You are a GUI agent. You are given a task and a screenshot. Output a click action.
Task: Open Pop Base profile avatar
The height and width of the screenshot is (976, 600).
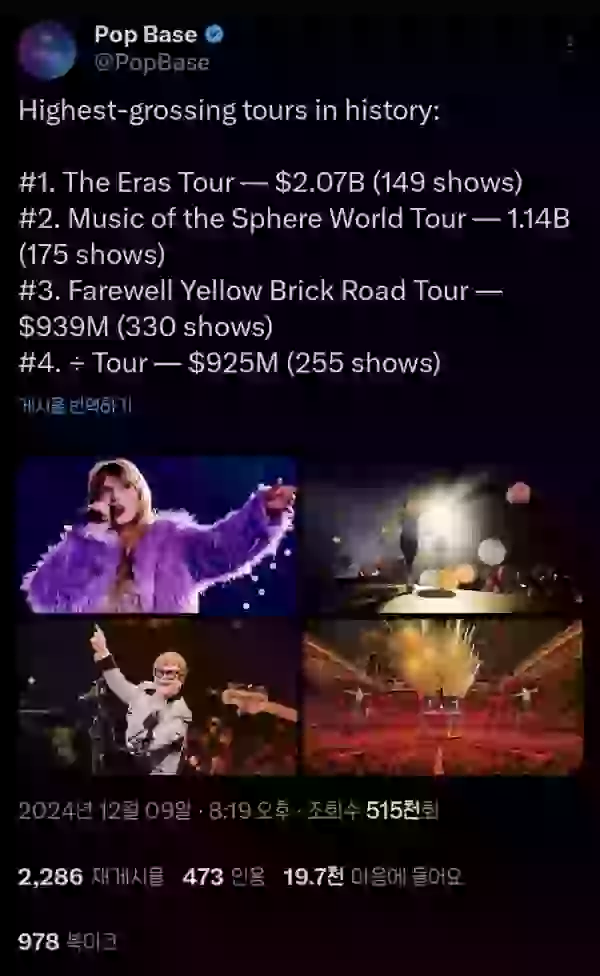pyautogui.click(x=47, y=50)
